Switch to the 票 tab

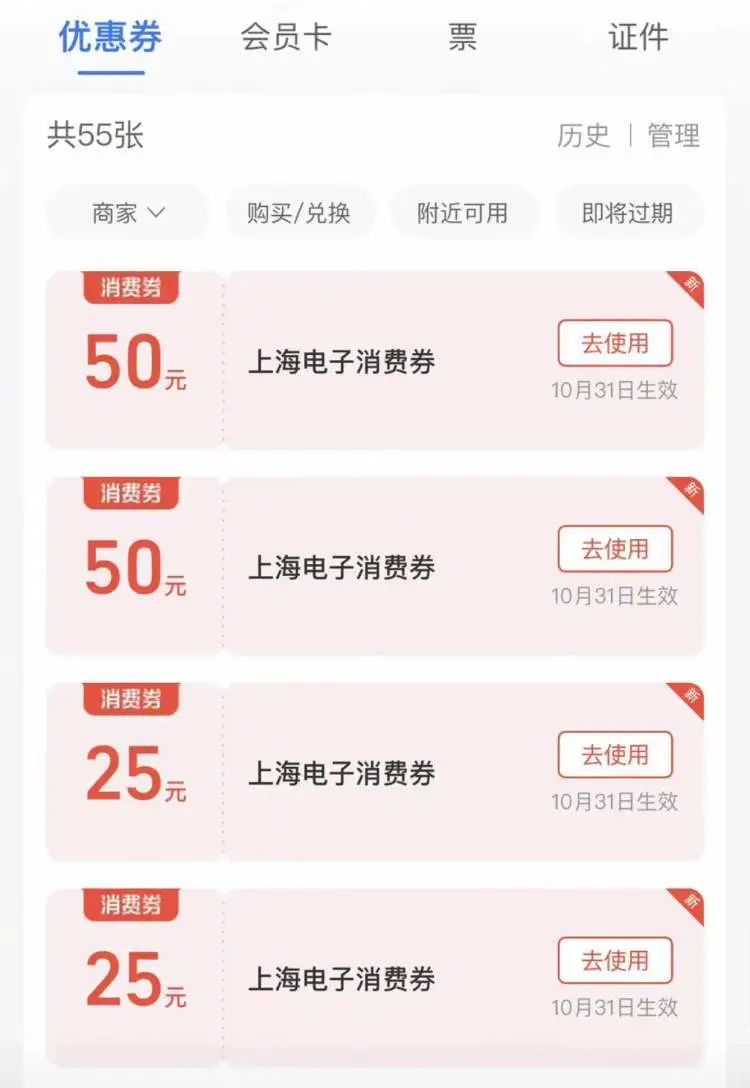(462, 38)
